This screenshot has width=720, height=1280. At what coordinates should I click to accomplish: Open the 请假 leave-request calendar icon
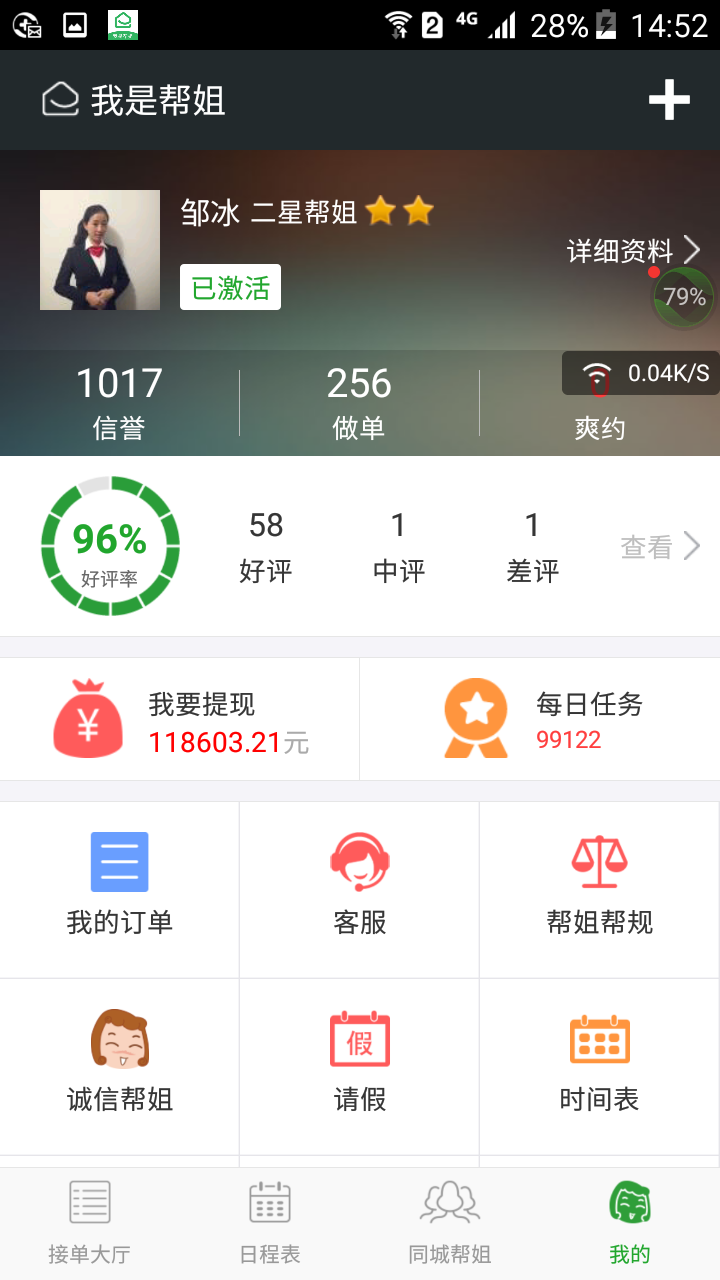point(359,1036)
